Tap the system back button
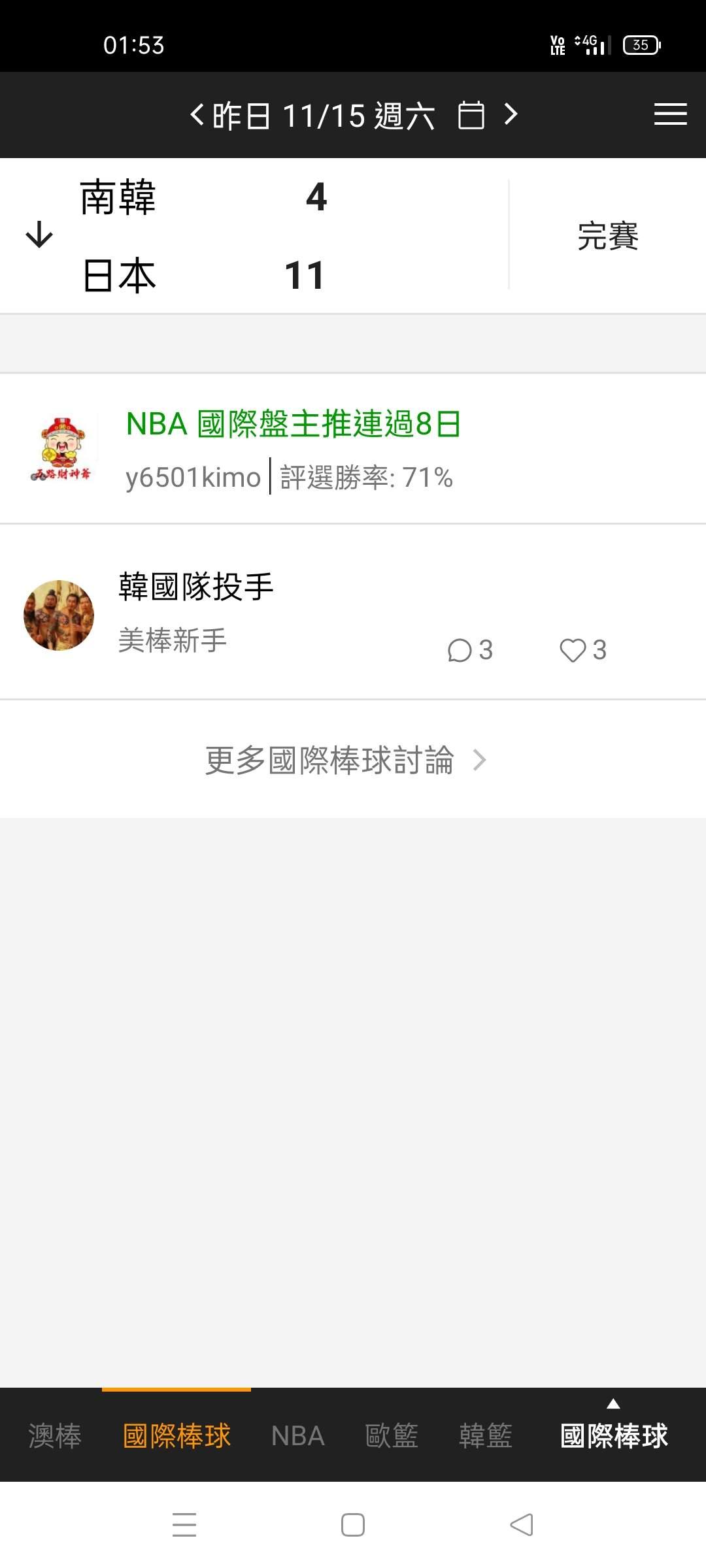Image resolution: width=706 pixels, height=1568 pixels. 522,1525
